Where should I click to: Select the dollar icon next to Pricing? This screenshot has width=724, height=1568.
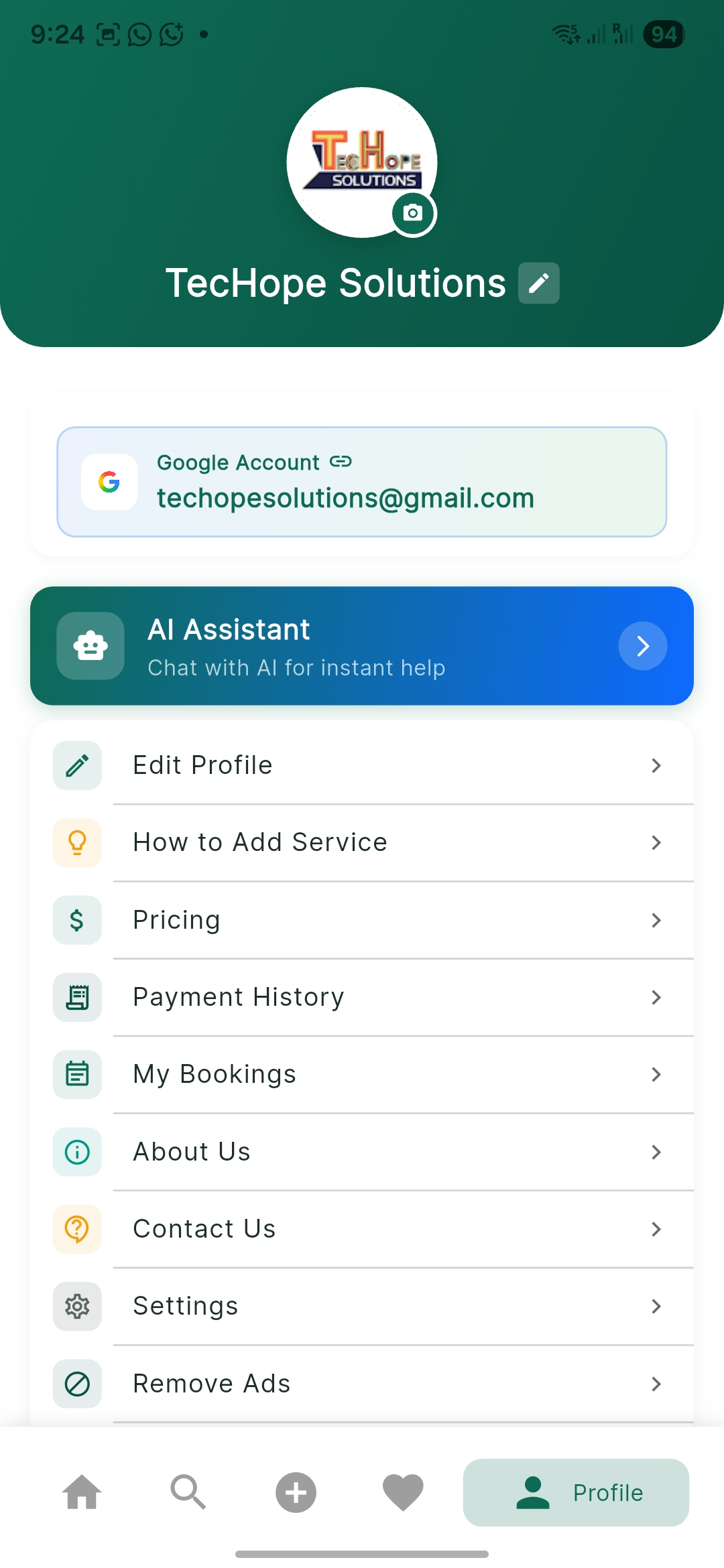coord(77,920)
